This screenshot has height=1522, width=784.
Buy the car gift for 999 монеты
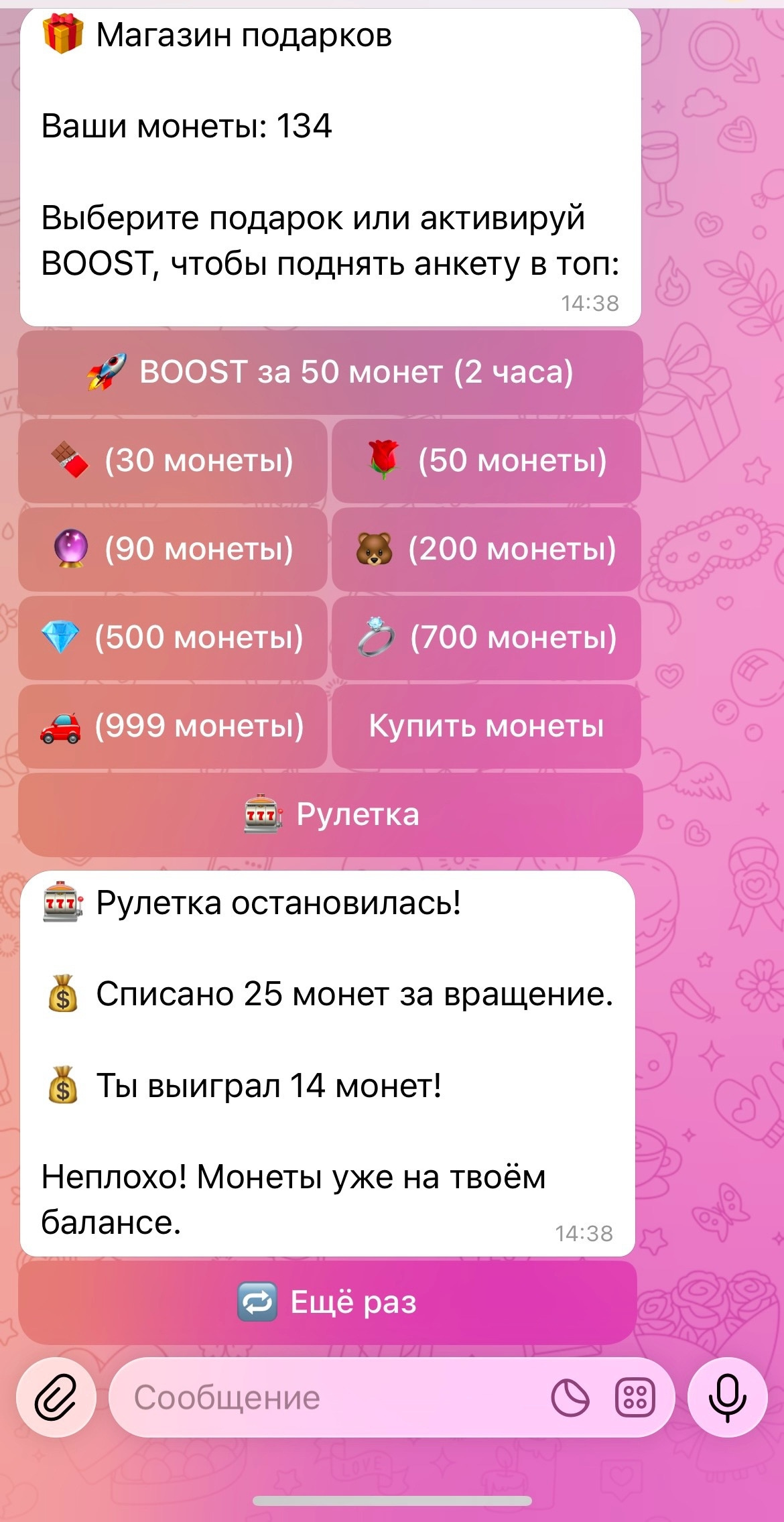(x=173, y=726)
